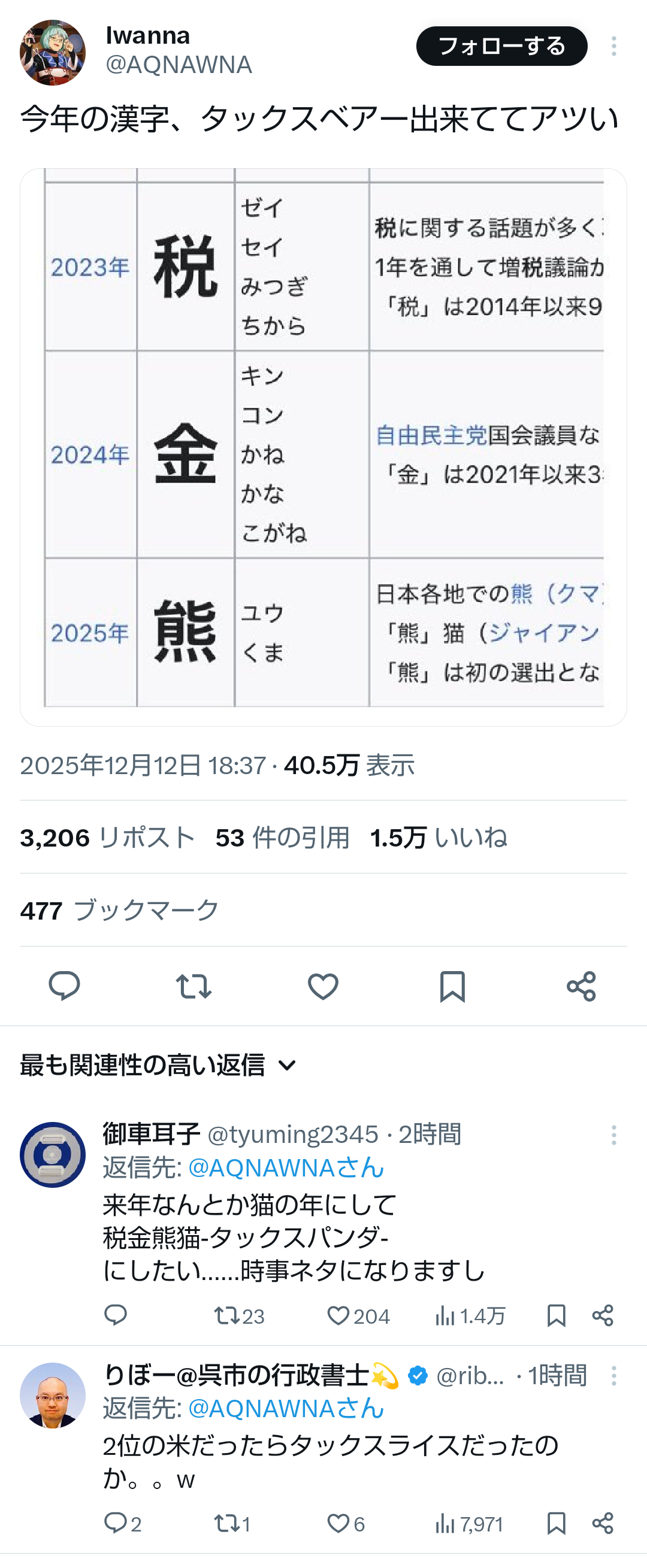Follow the Iwanna account
647x1568 pixels.
(501, 46)
